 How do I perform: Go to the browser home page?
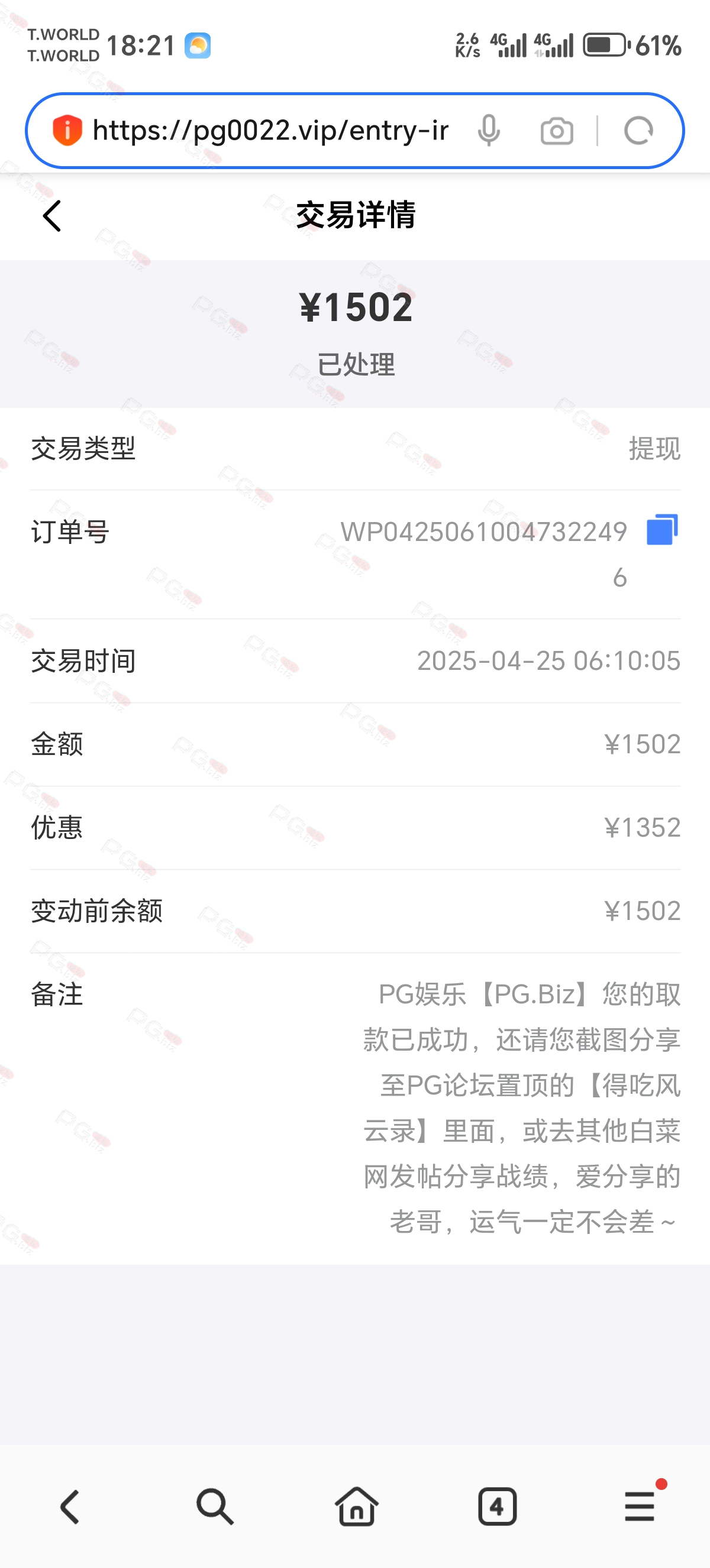[x=356, y=1507]
